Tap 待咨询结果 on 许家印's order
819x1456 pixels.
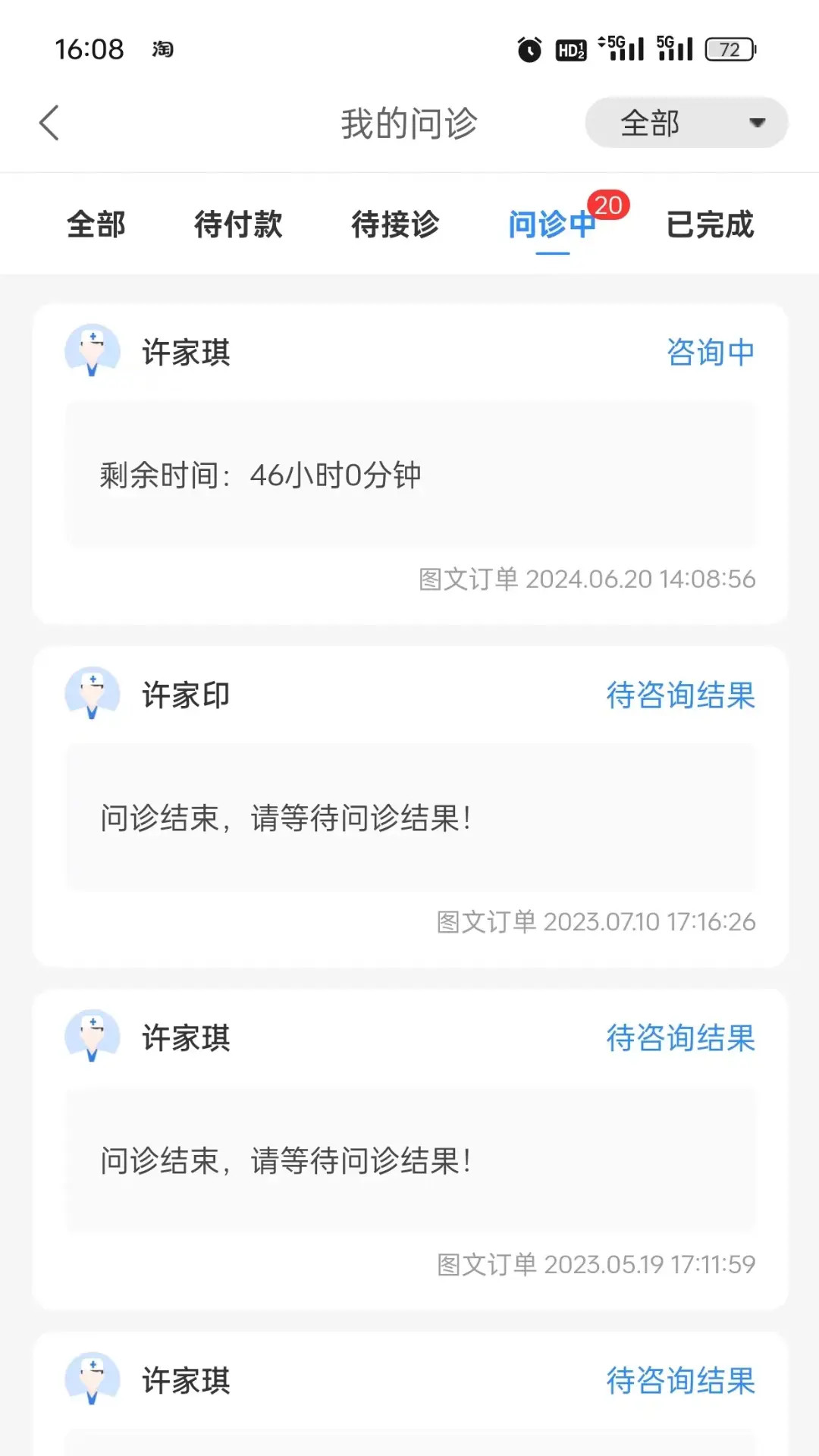(680, 695)
